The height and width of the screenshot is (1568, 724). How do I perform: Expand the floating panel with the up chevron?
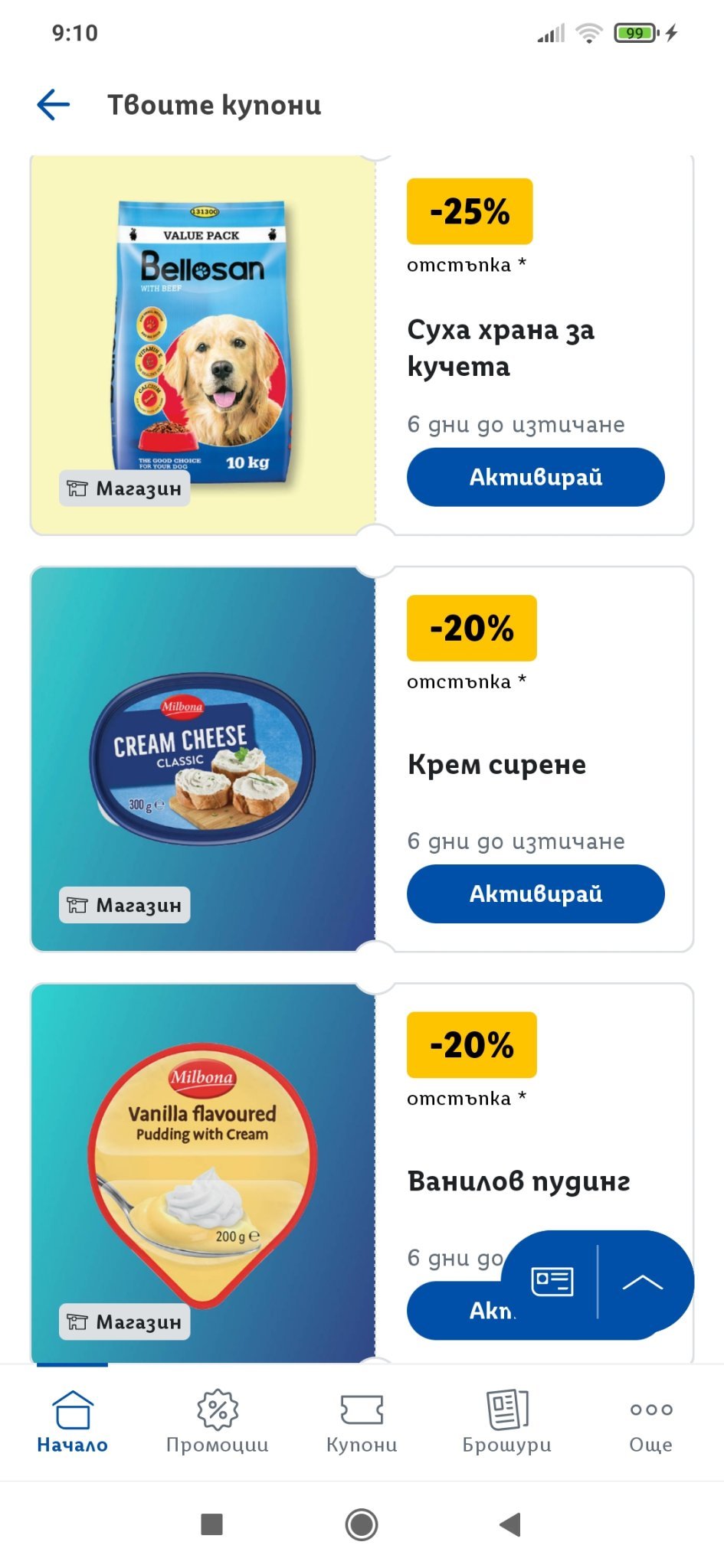[x=642, y=1281]
